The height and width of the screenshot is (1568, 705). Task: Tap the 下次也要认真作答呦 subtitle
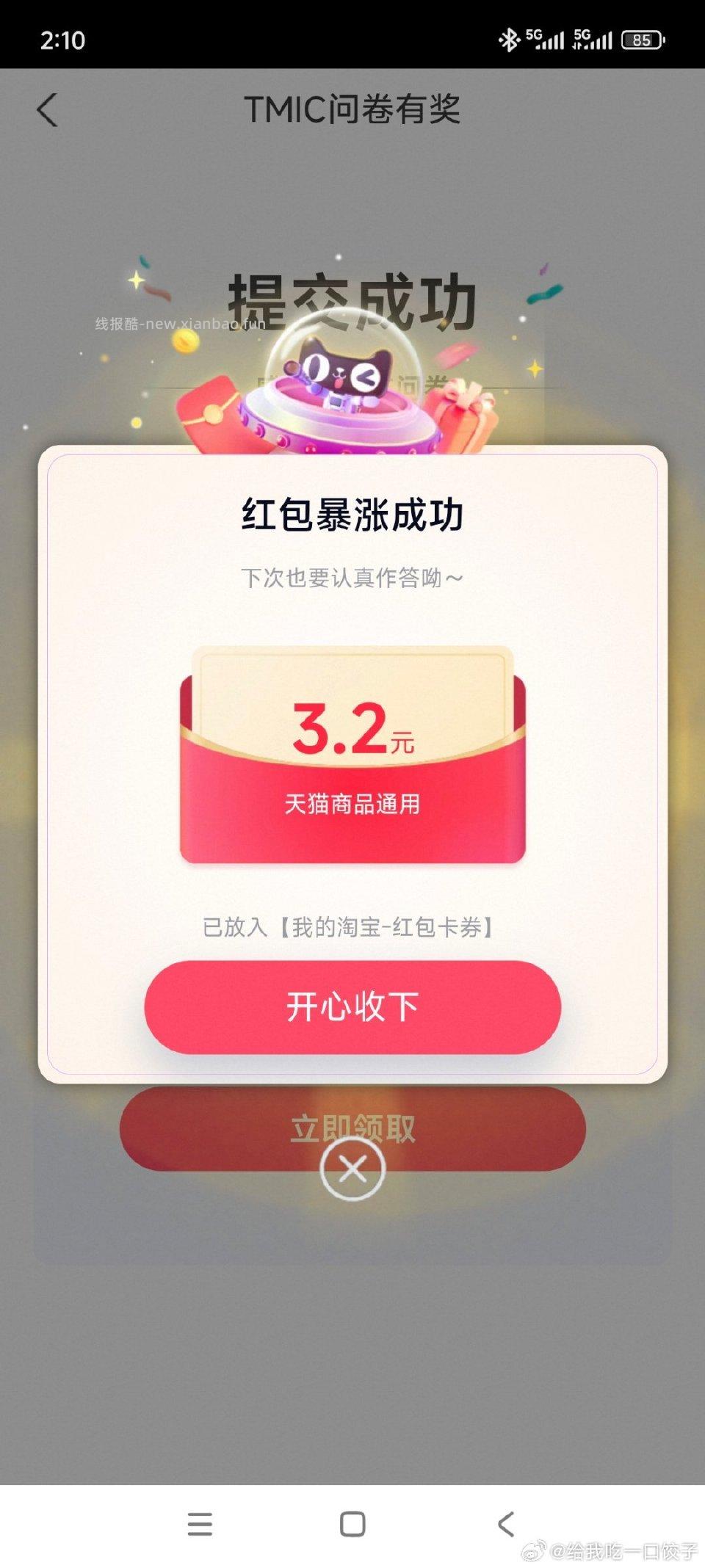pos(352,578)
